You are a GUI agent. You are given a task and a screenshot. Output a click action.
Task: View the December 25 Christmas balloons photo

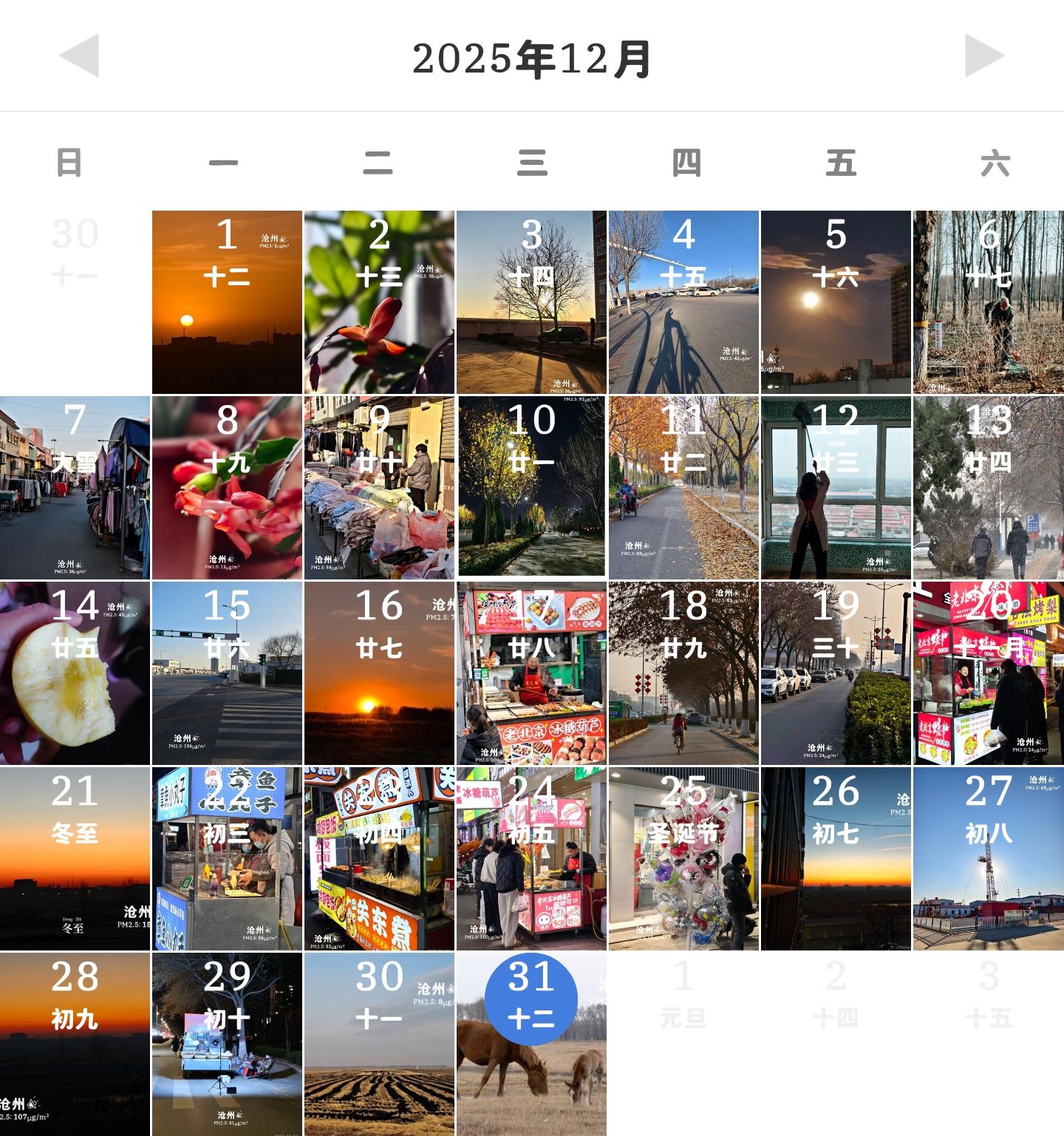point(683,859)
